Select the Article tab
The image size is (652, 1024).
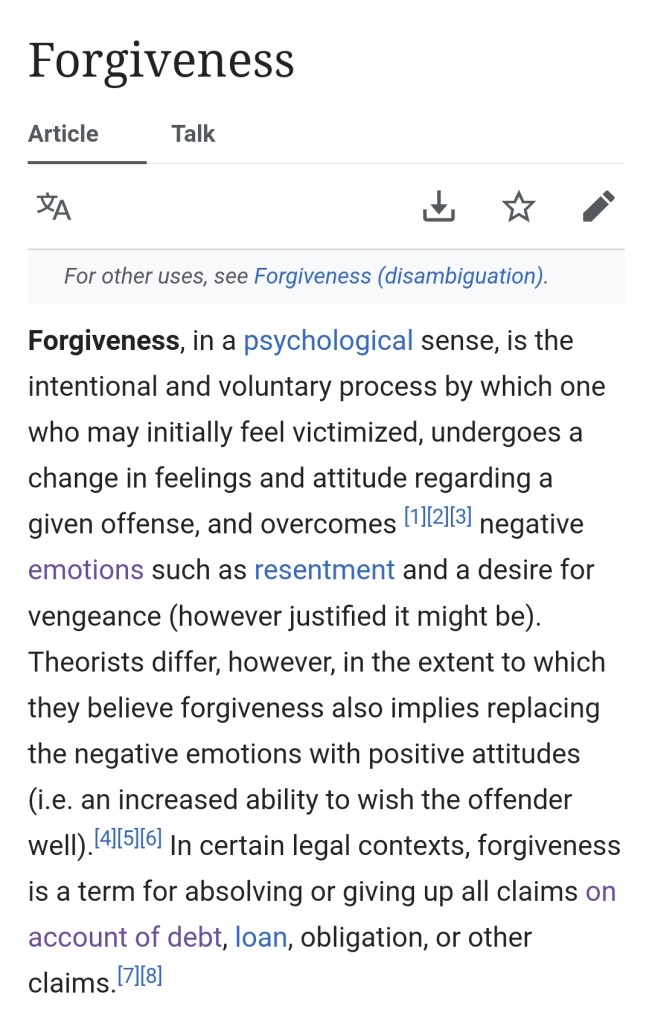(x=63, y=134)
